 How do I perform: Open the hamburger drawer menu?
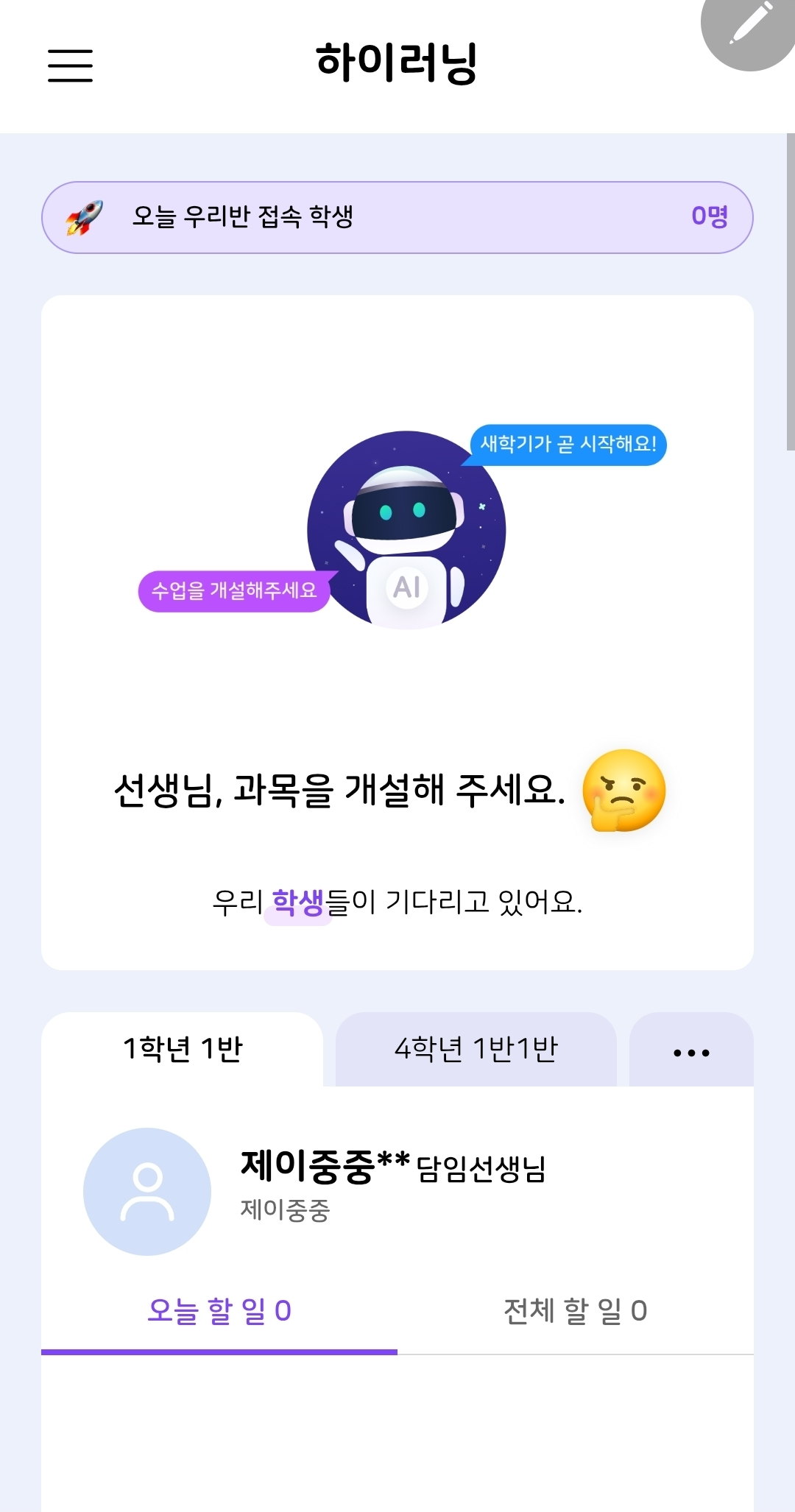71,66
